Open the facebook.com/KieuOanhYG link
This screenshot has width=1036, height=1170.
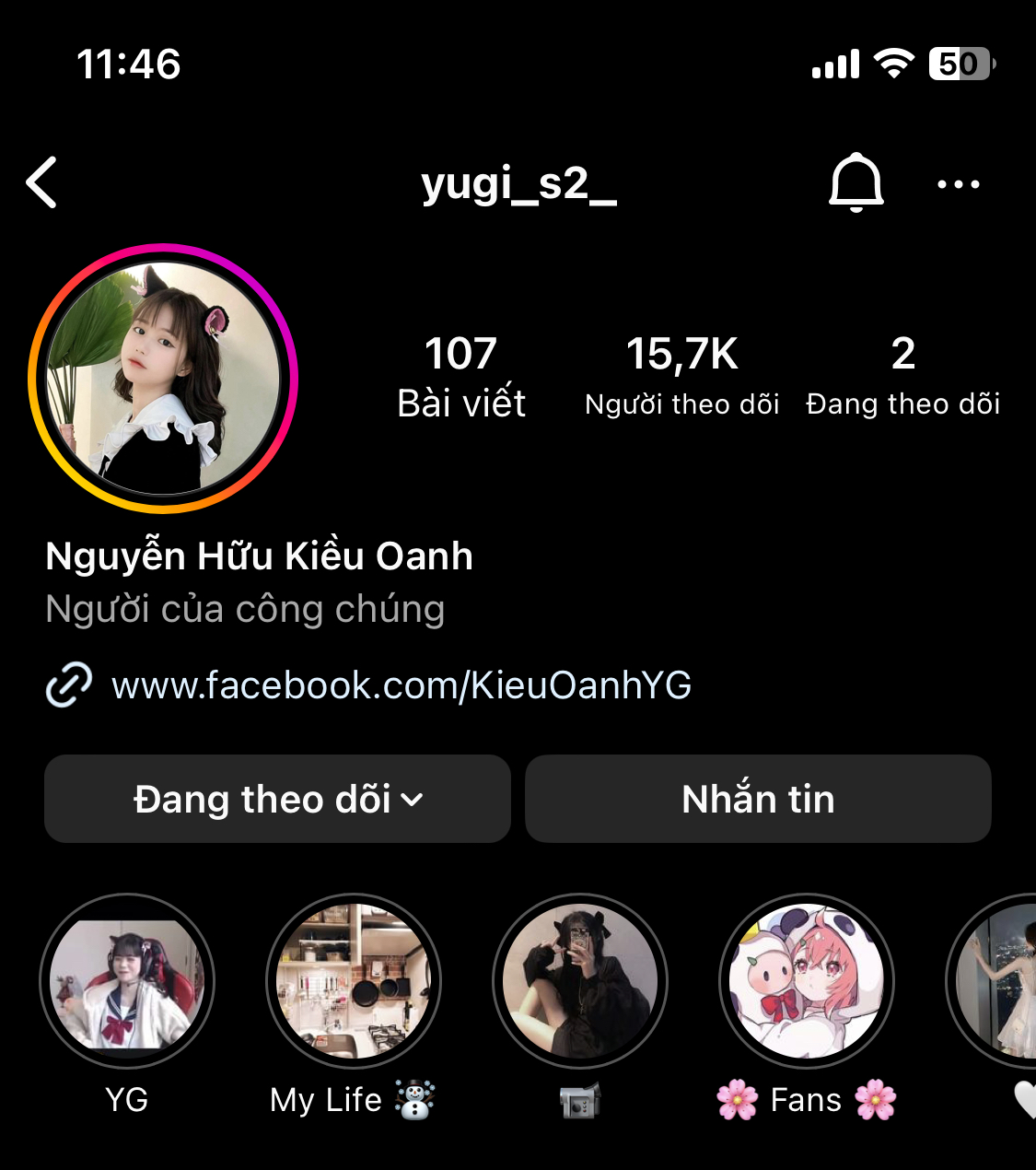pos(401,685)
